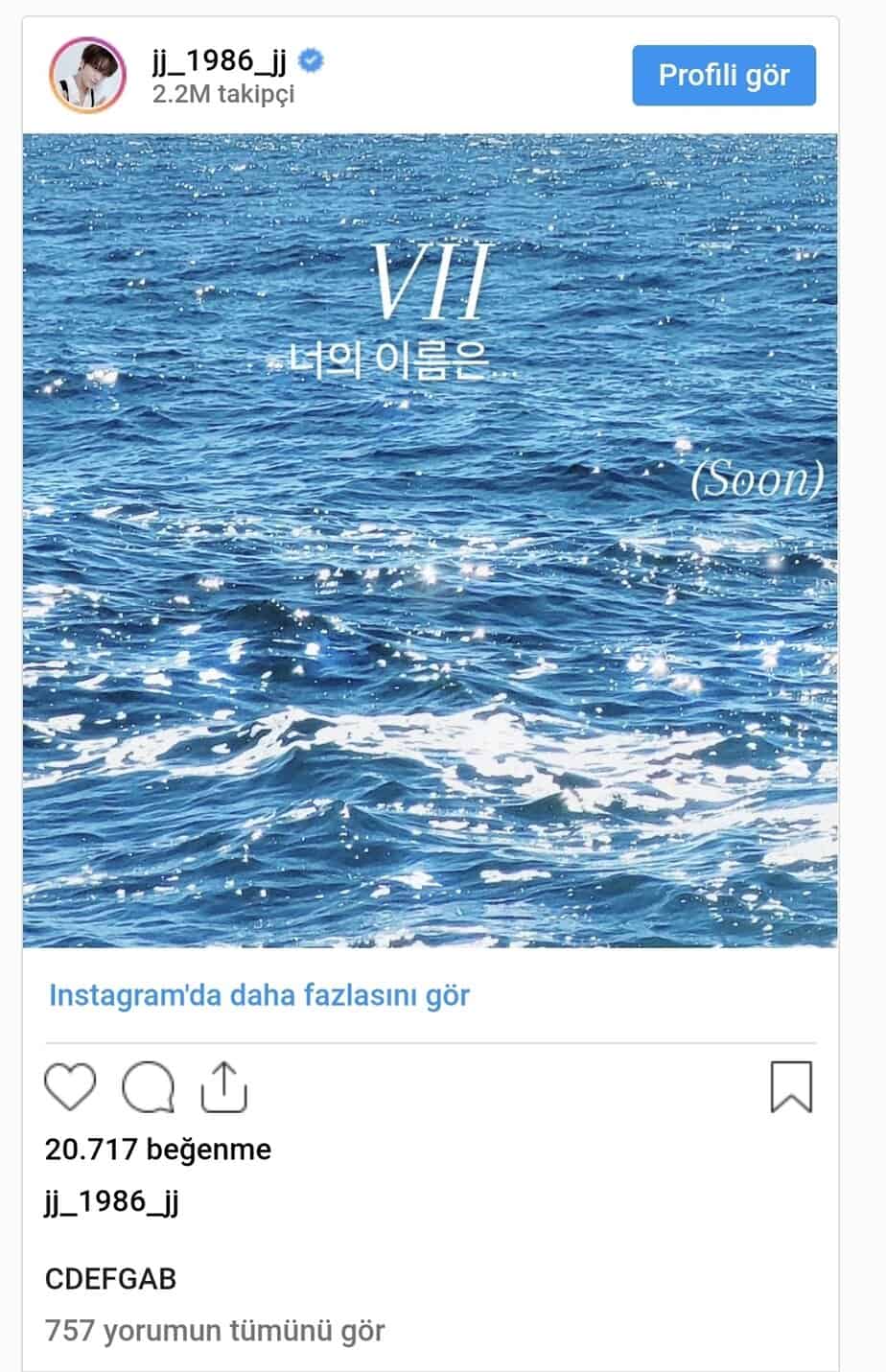886x1372 pixels.
Task: Share the post via share icon
Action: (224, 1087)
